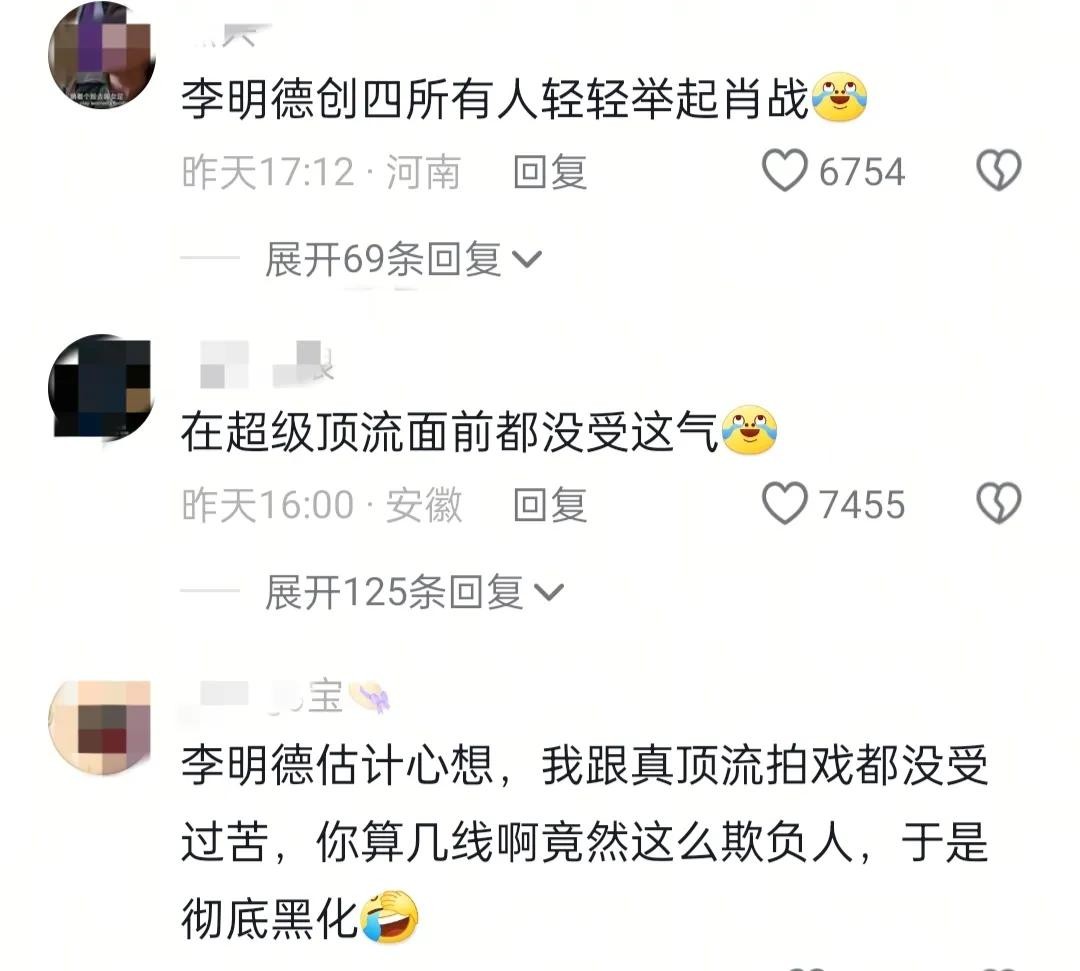
Task: Reply to the 昨天16:00 安徽 comment
Action: 549,505
